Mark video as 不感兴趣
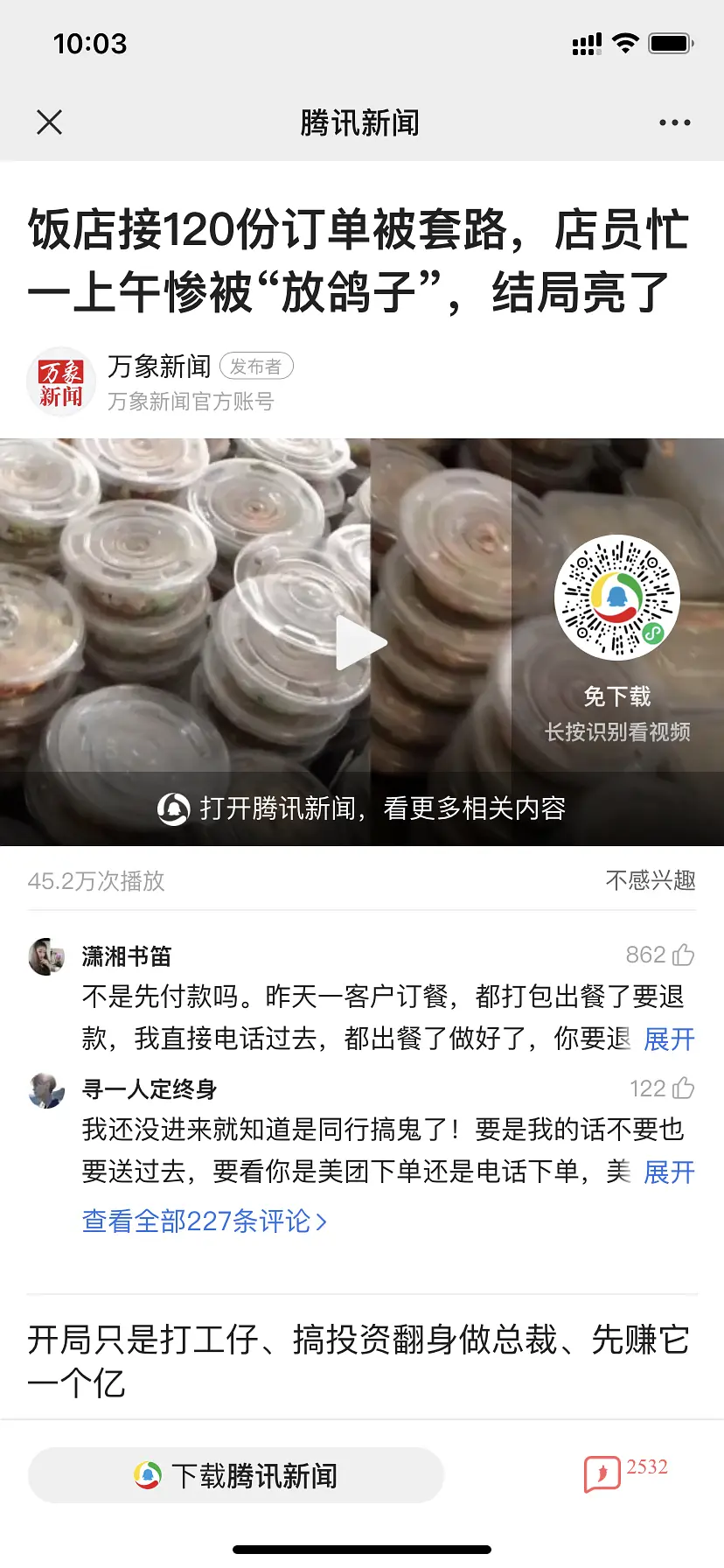The width and height of the screenshot is (724, 1568). (651, 880)
